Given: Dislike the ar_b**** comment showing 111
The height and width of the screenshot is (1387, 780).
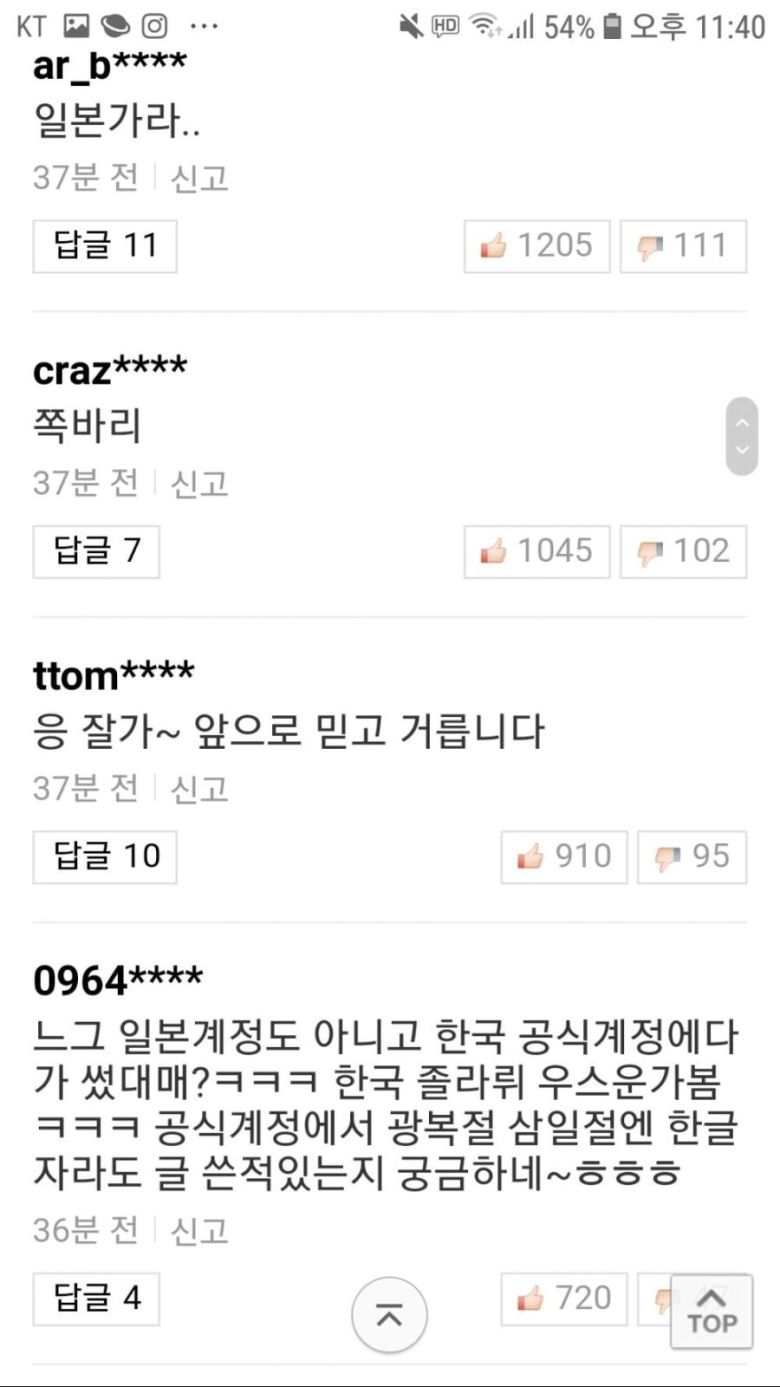Looking at the screenshot, I should click(x=683, y=246).
